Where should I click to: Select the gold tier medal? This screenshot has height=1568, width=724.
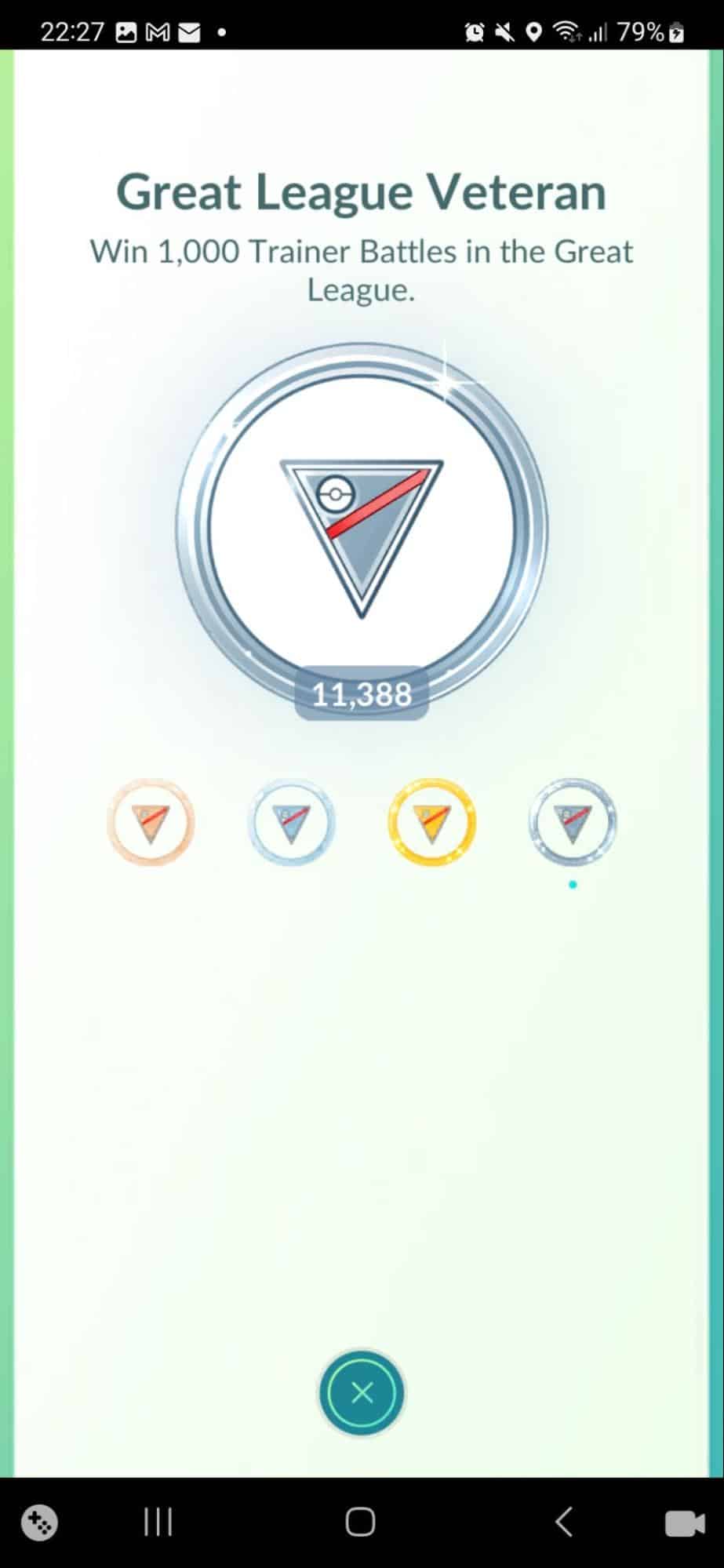(432, 822)
